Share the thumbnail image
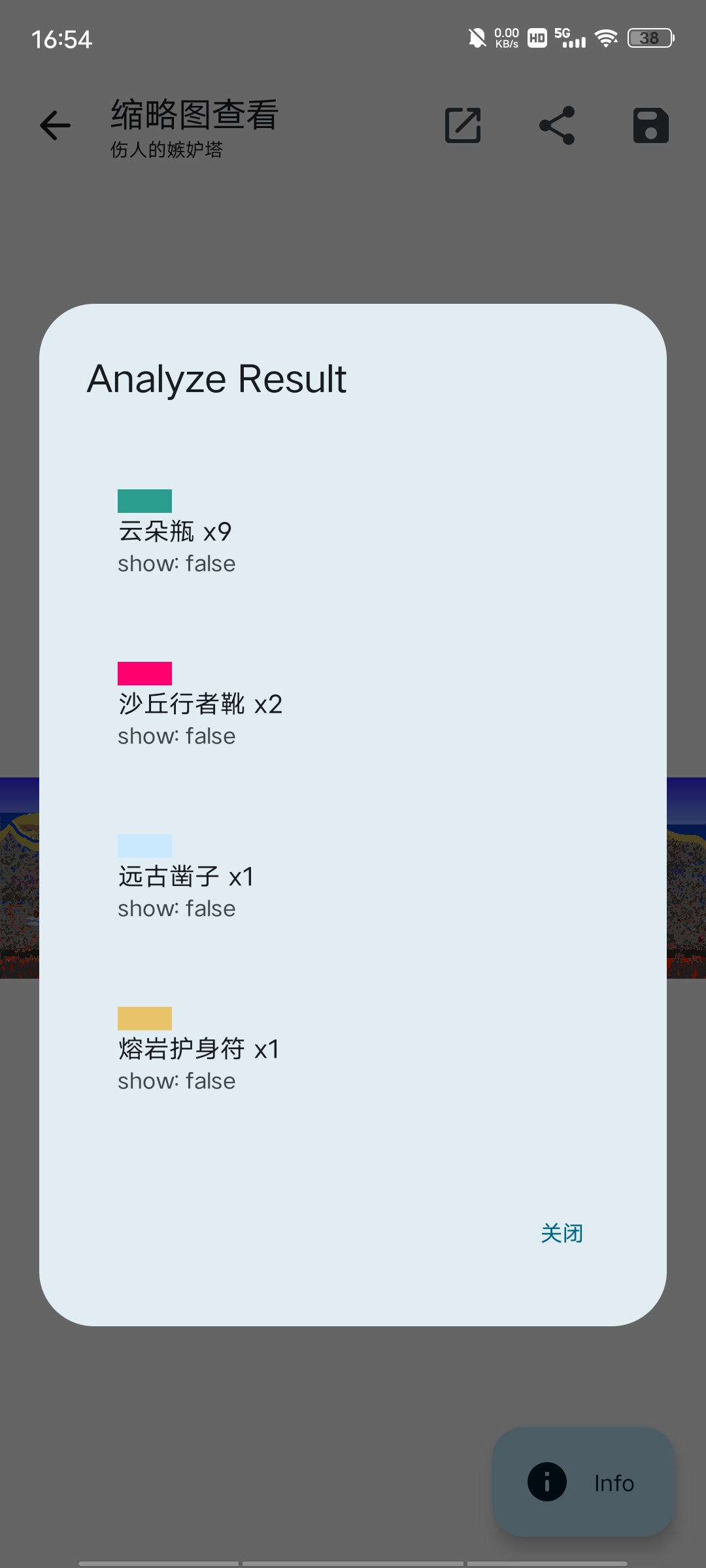 (557, 125)
